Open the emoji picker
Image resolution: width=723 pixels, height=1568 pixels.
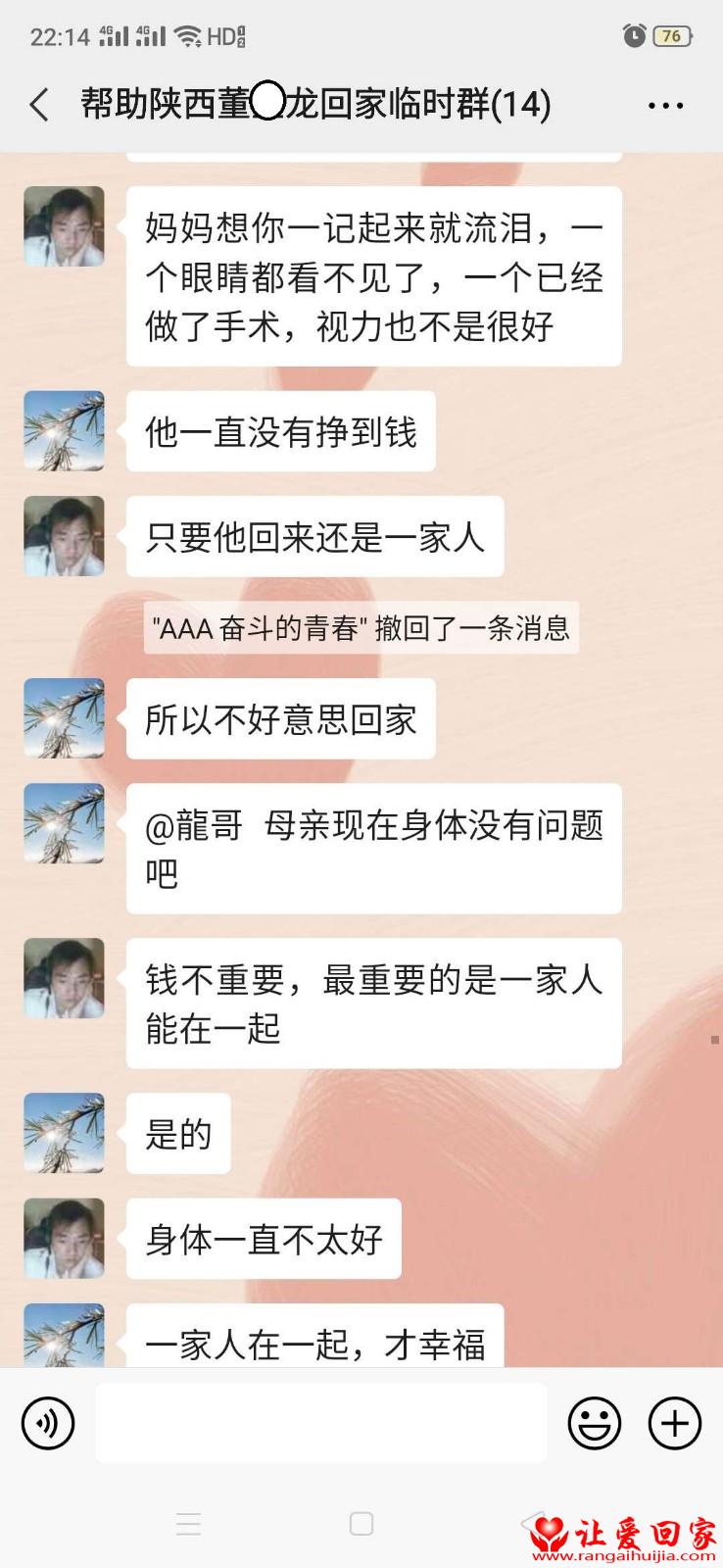(x=595, y=1423)
